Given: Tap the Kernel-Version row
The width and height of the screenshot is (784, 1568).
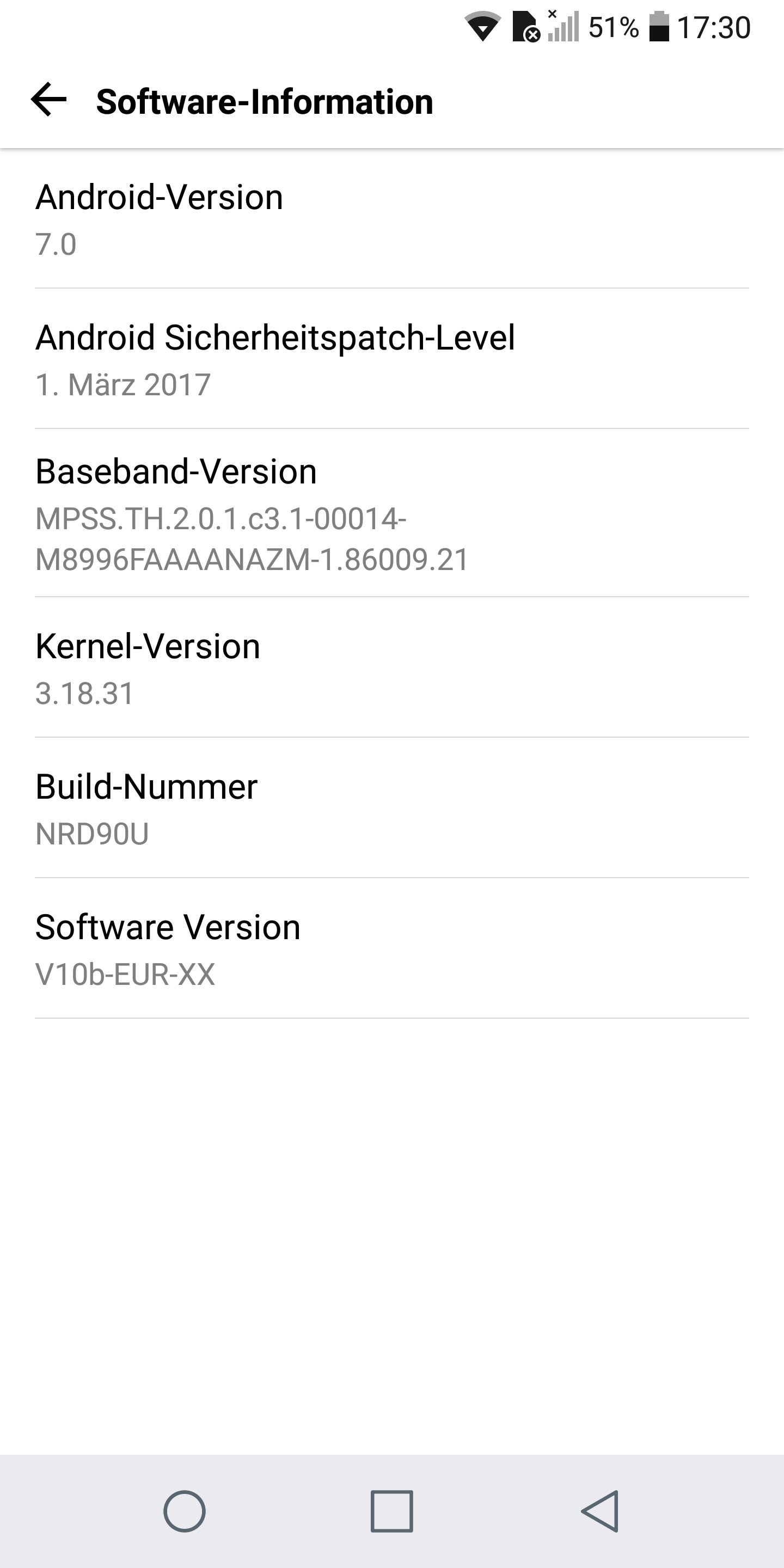Looking at the screenshot, I should click(392, 669).
